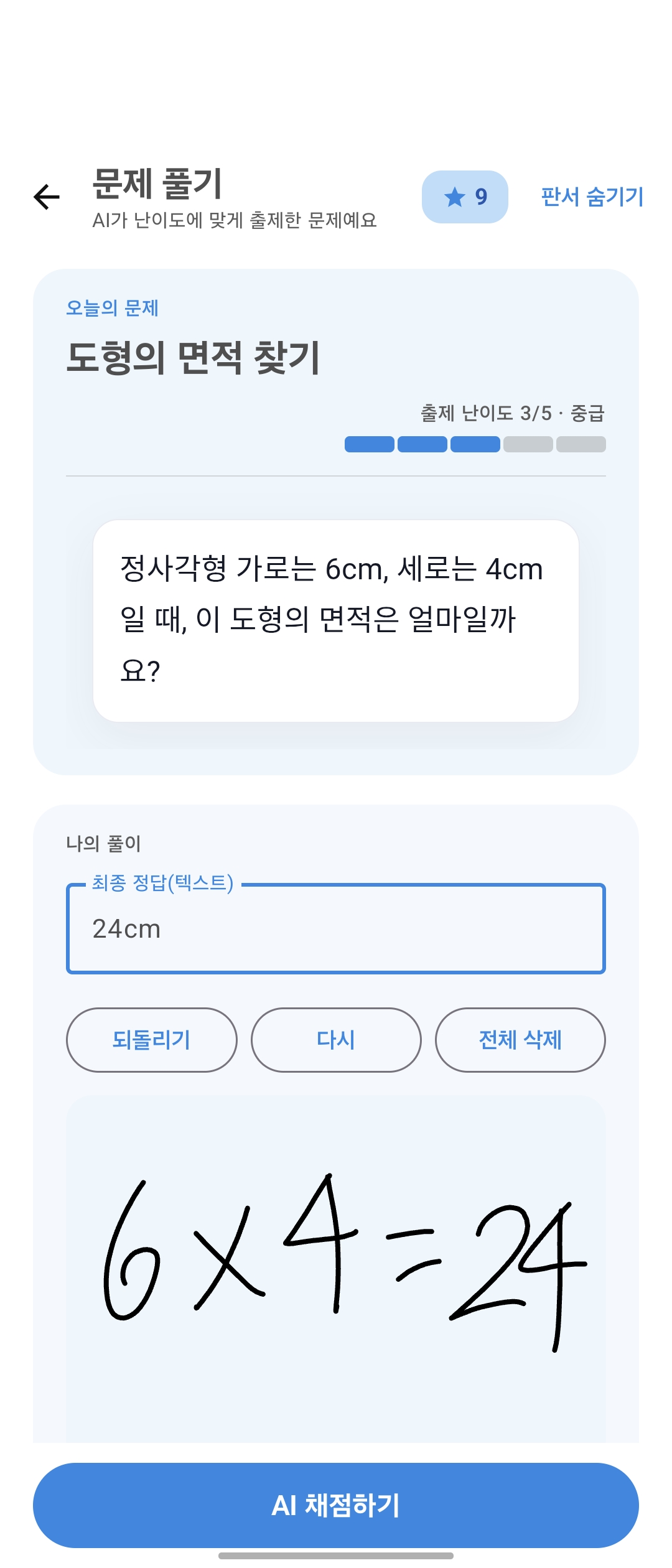Image resolution: width=672 pixels, height=1568 pixels.
Task: Go back using the arrow icon
Action: pos(47,197)
